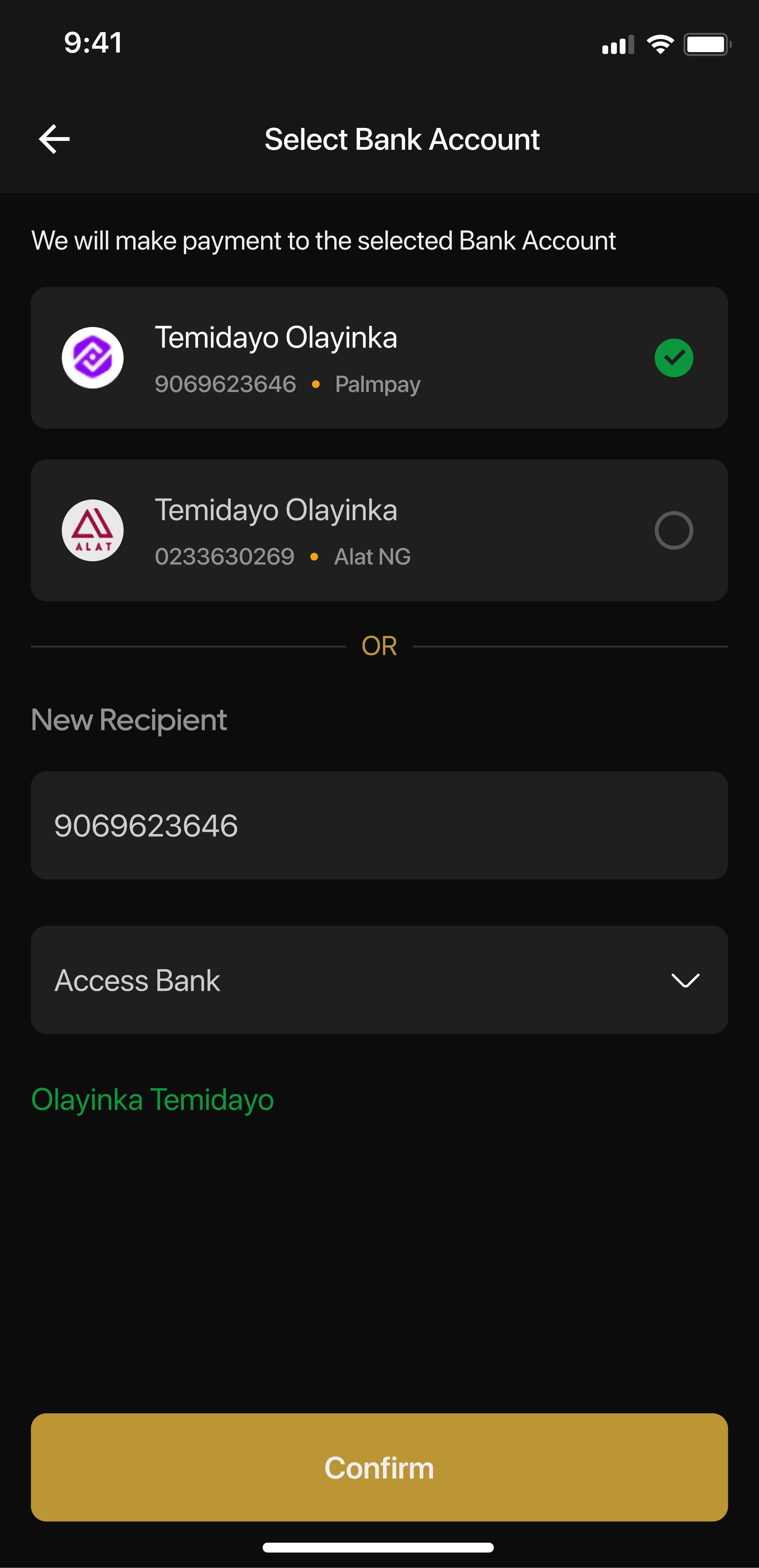Go back using the back arrow
759x1568 pixels.
point(54,139)
